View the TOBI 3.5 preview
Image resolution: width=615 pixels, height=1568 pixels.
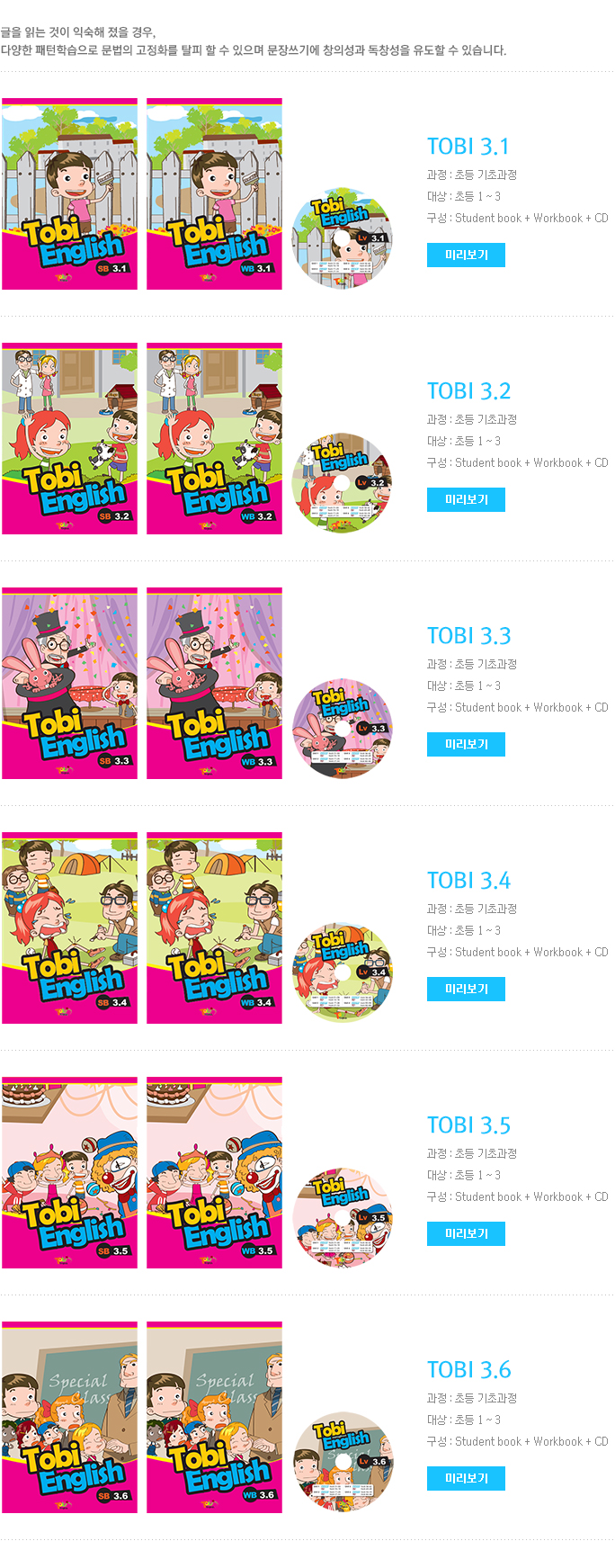466,1234
